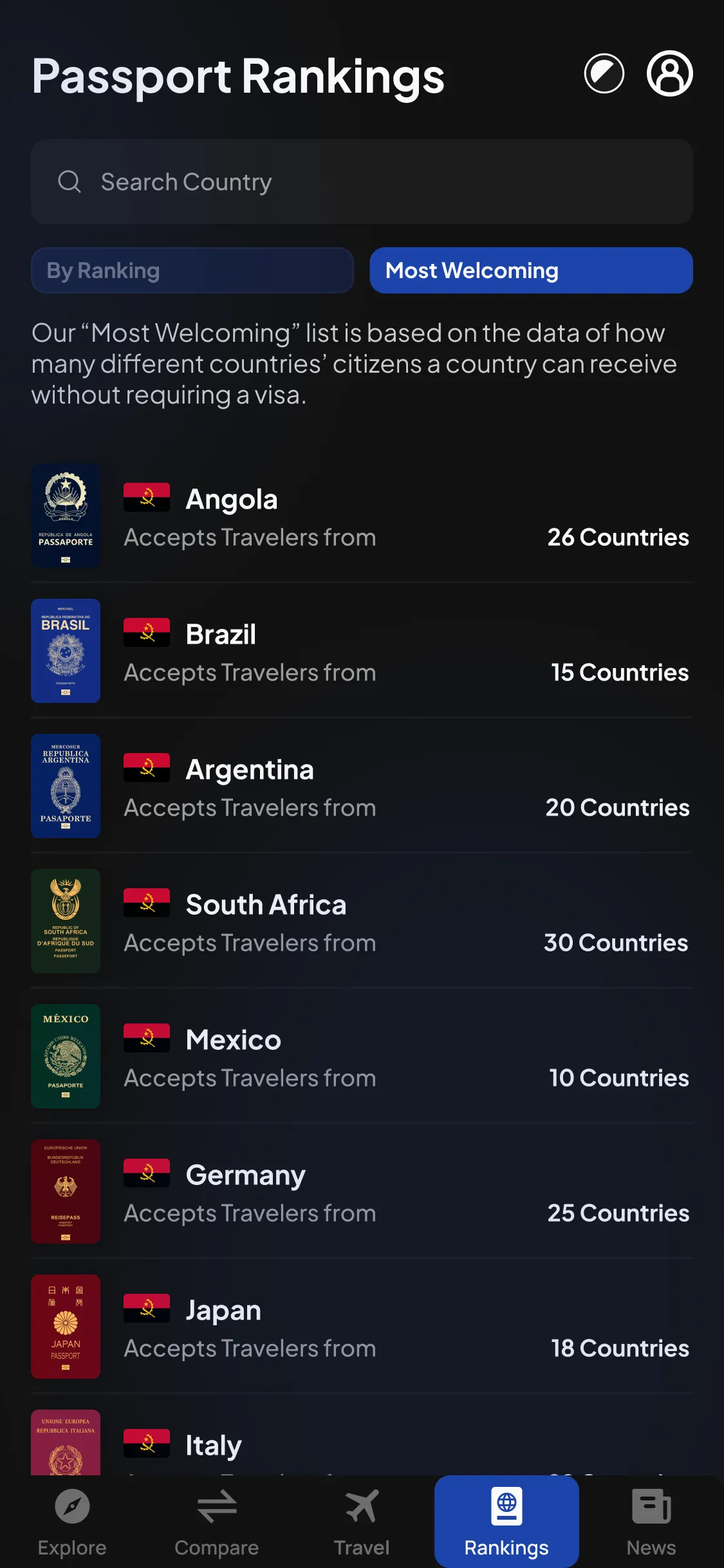
Task: Tap the Search Country field
Action: pyautogui.click(x=362, y=182)
